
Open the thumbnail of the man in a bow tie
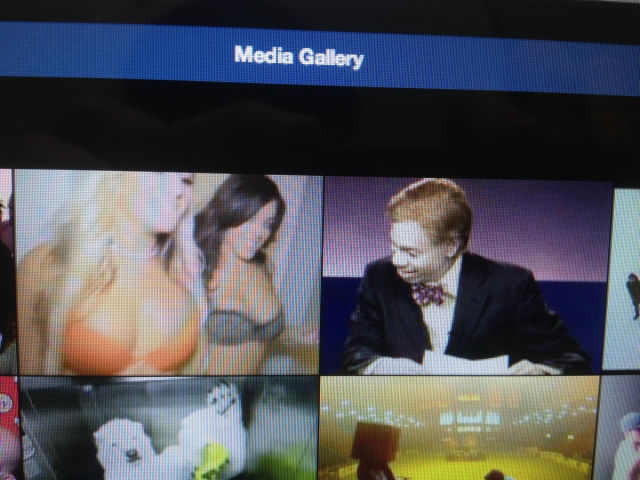[466, 277]
